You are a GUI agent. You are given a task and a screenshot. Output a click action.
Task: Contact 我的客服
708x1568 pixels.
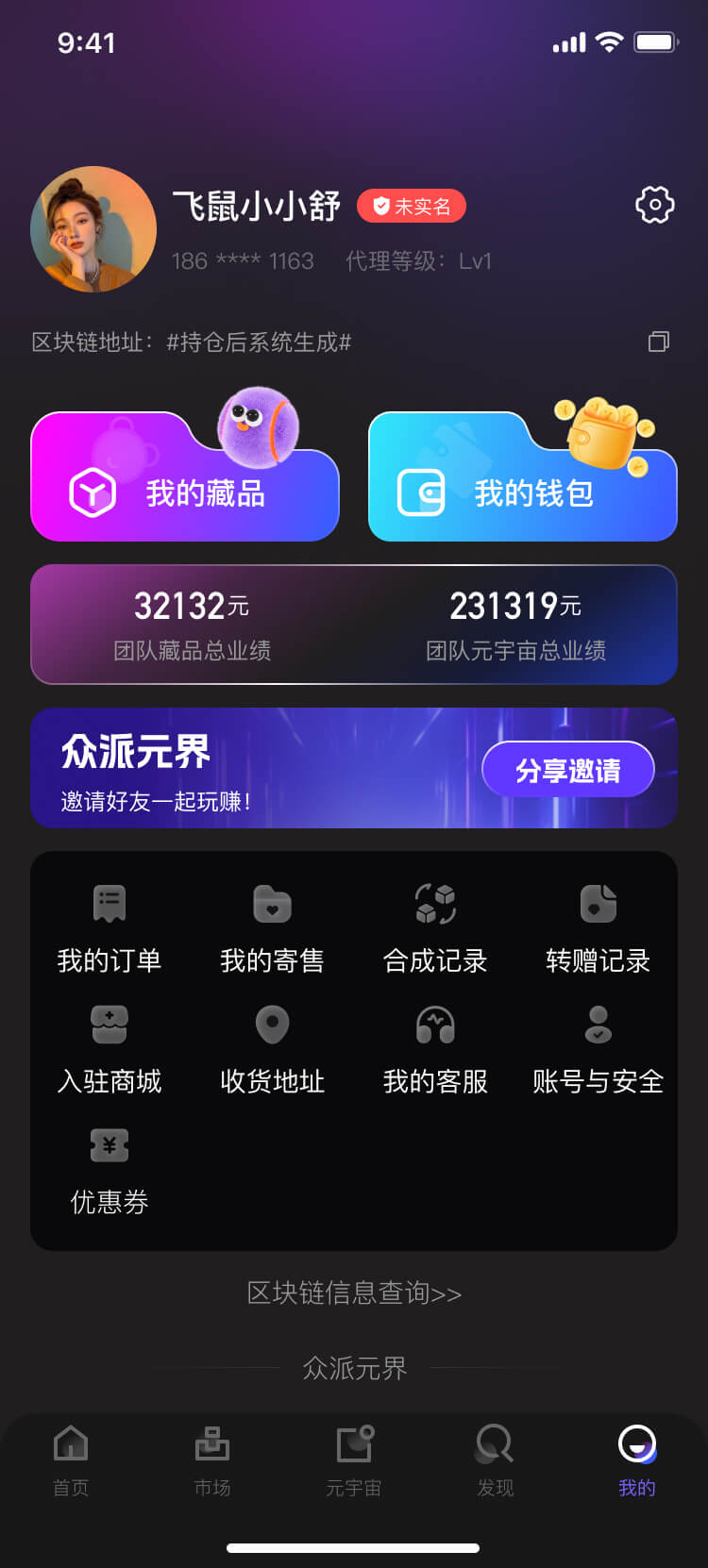(435, 1047)
